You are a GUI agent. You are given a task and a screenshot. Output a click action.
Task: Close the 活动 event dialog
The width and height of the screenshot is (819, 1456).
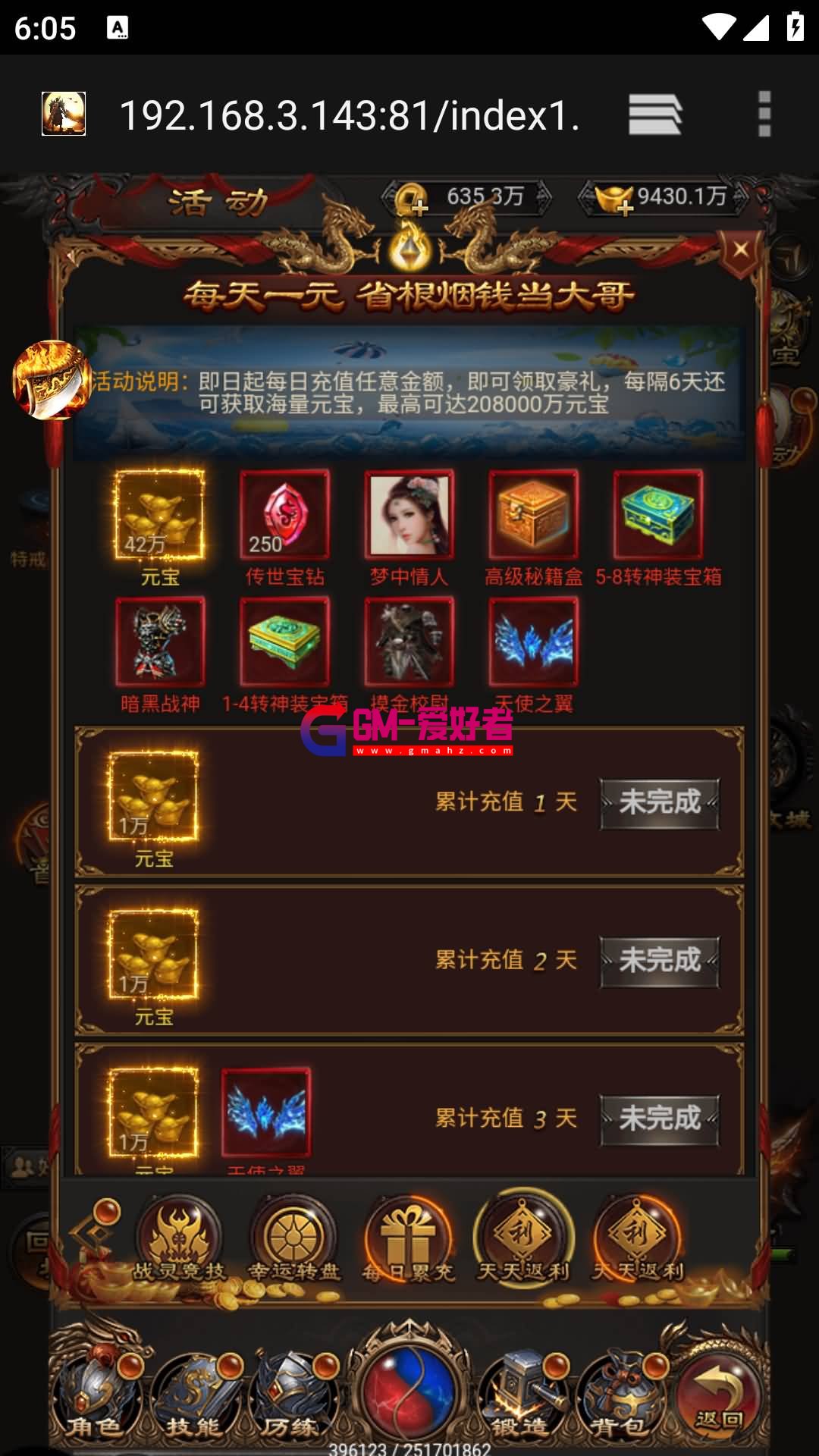pyautogui.click(x=741, y=250)
